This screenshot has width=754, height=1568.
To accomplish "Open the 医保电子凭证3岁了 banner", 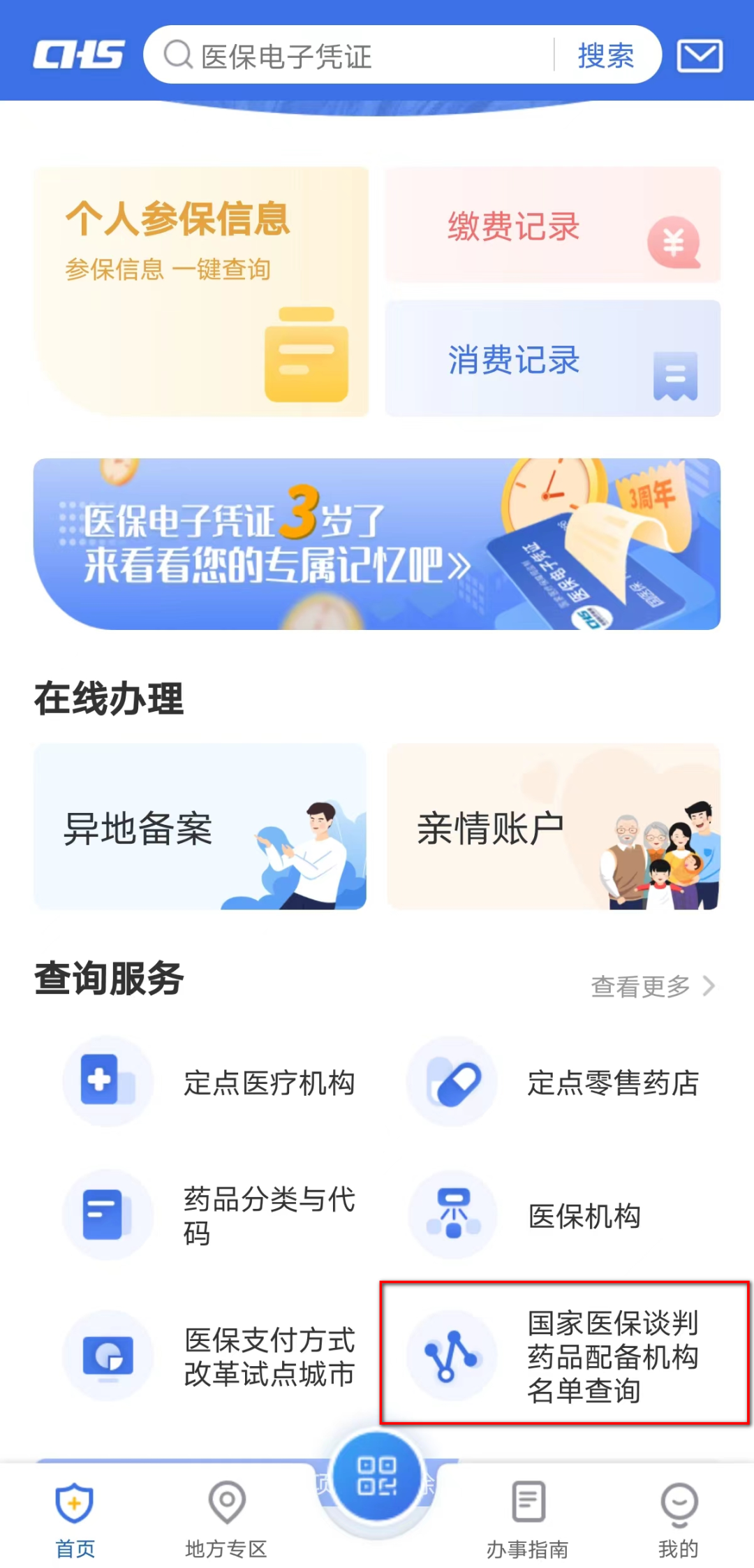I will point(377,544).
